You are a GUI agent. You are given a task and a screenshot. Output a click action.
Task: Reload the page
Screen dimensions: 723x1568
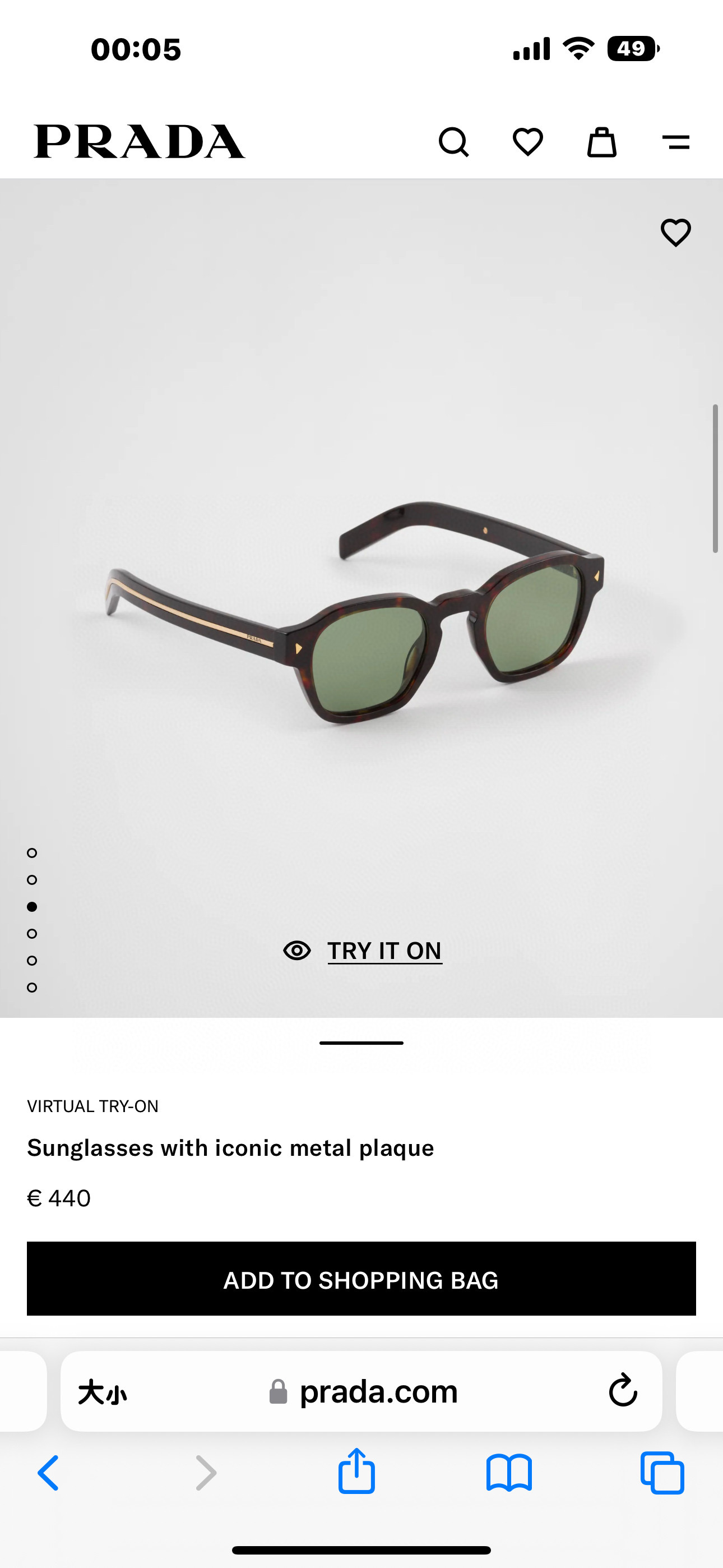coord(623,1390)
